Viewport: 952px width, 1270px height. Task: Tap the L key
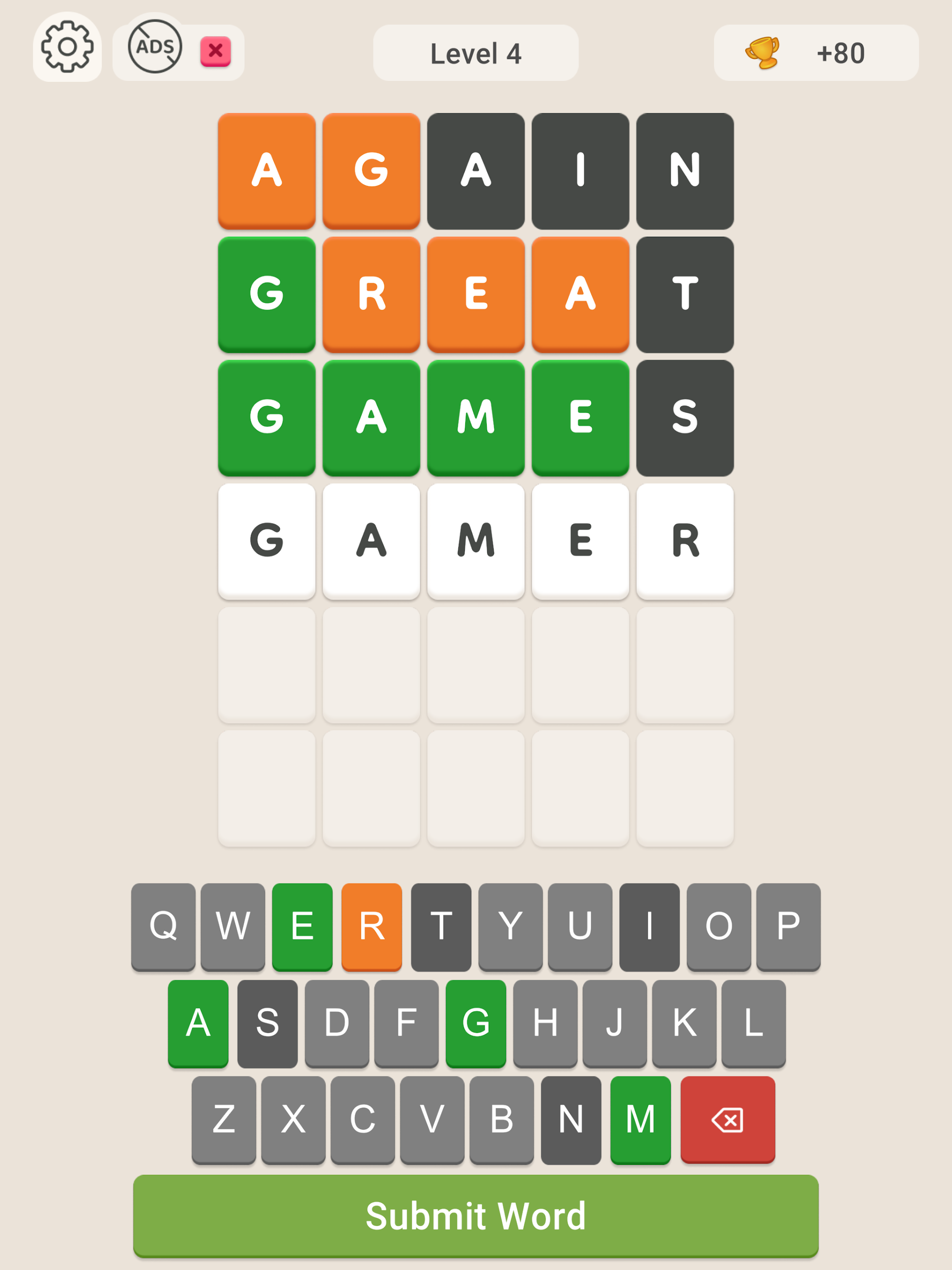(754, 1023)
